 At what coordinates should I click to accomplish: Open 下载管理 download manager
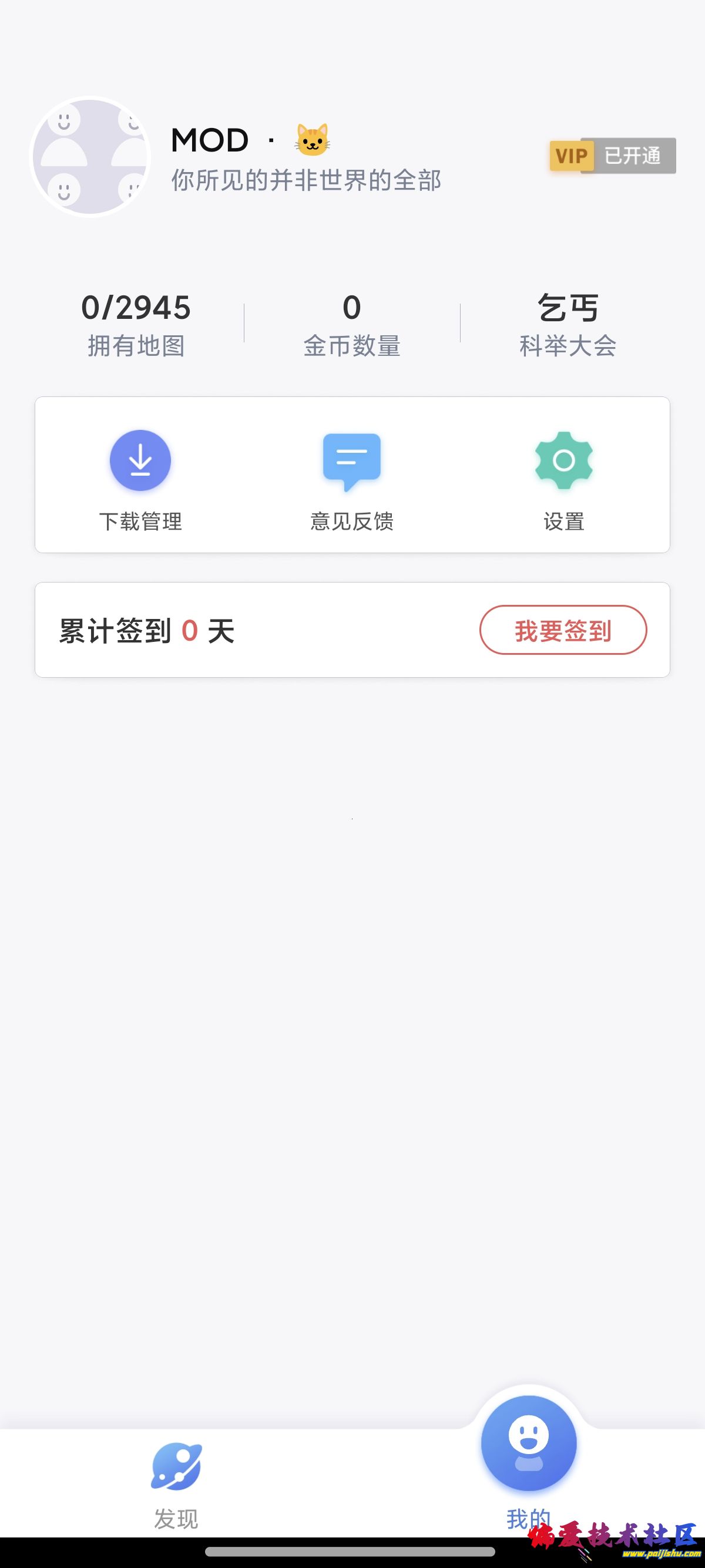pos(140,479)
